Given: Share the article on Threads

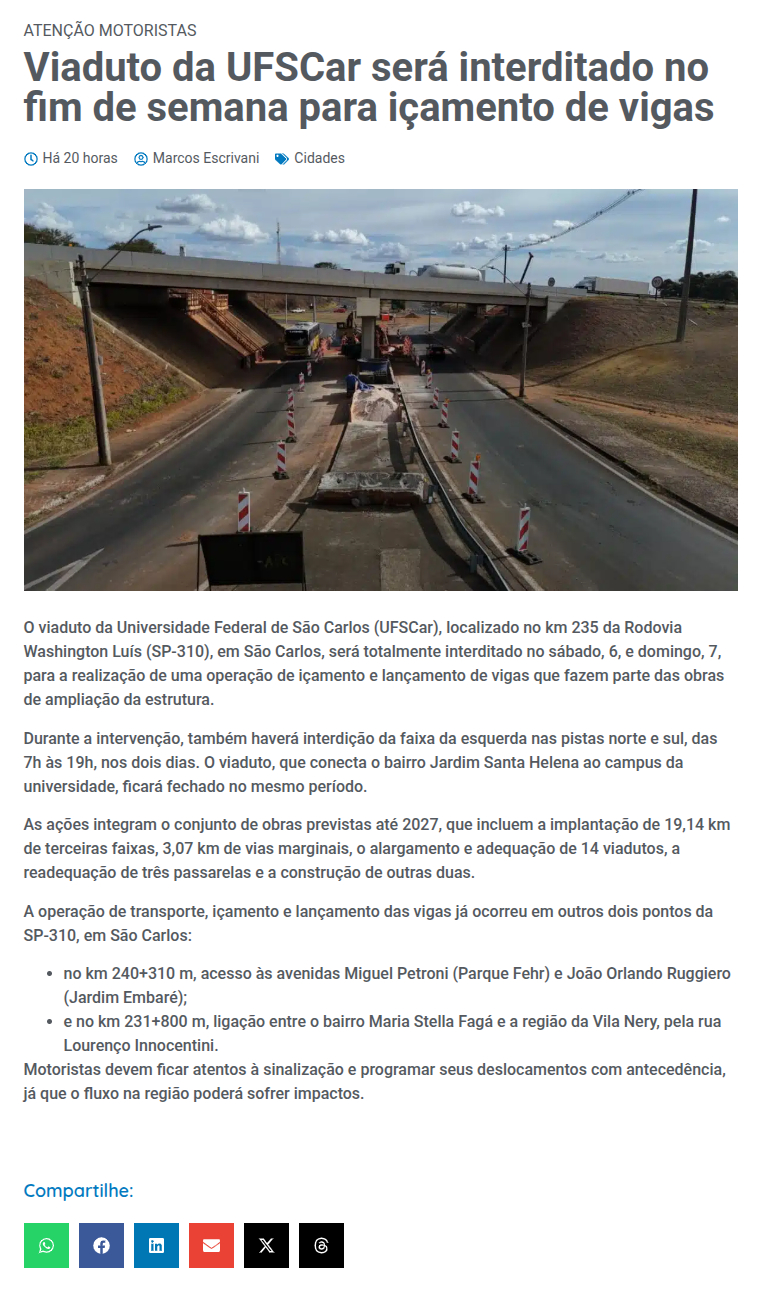Looking at the screenshot, I should (321, 1245).
